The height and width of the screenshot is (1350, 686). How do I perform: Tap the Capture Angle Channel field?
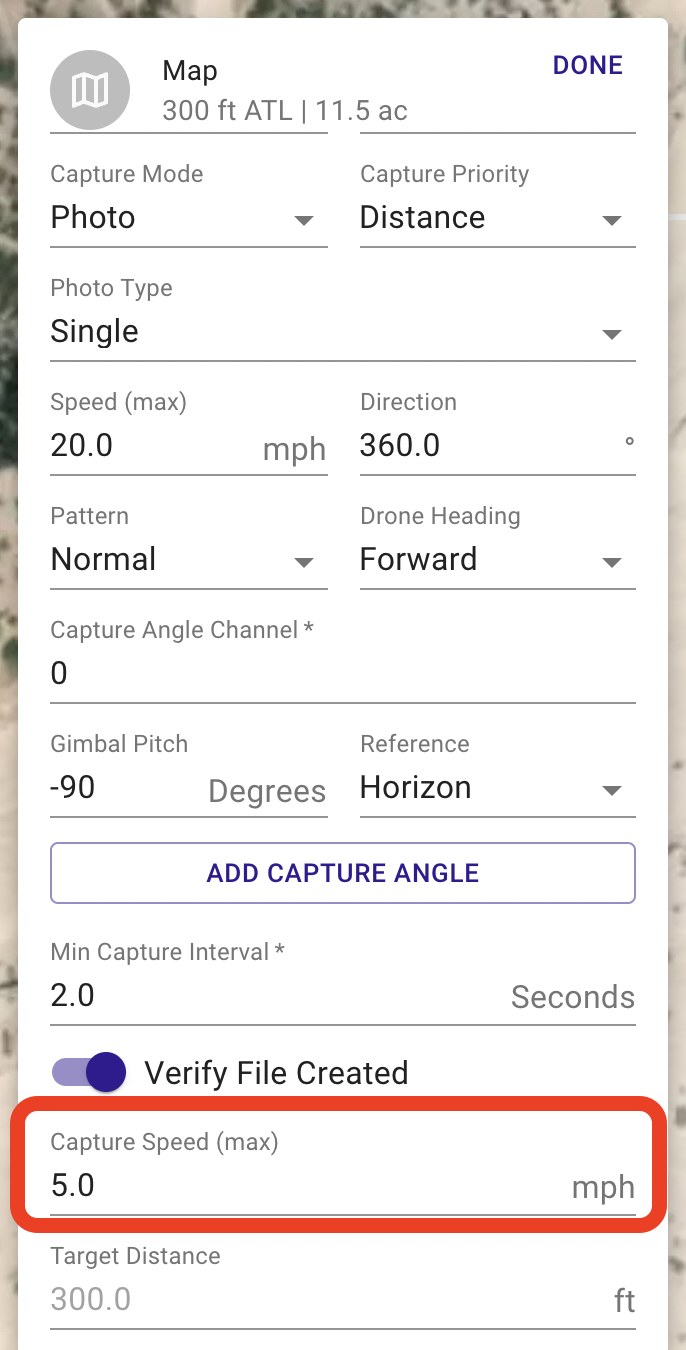(x=343, y=674)
